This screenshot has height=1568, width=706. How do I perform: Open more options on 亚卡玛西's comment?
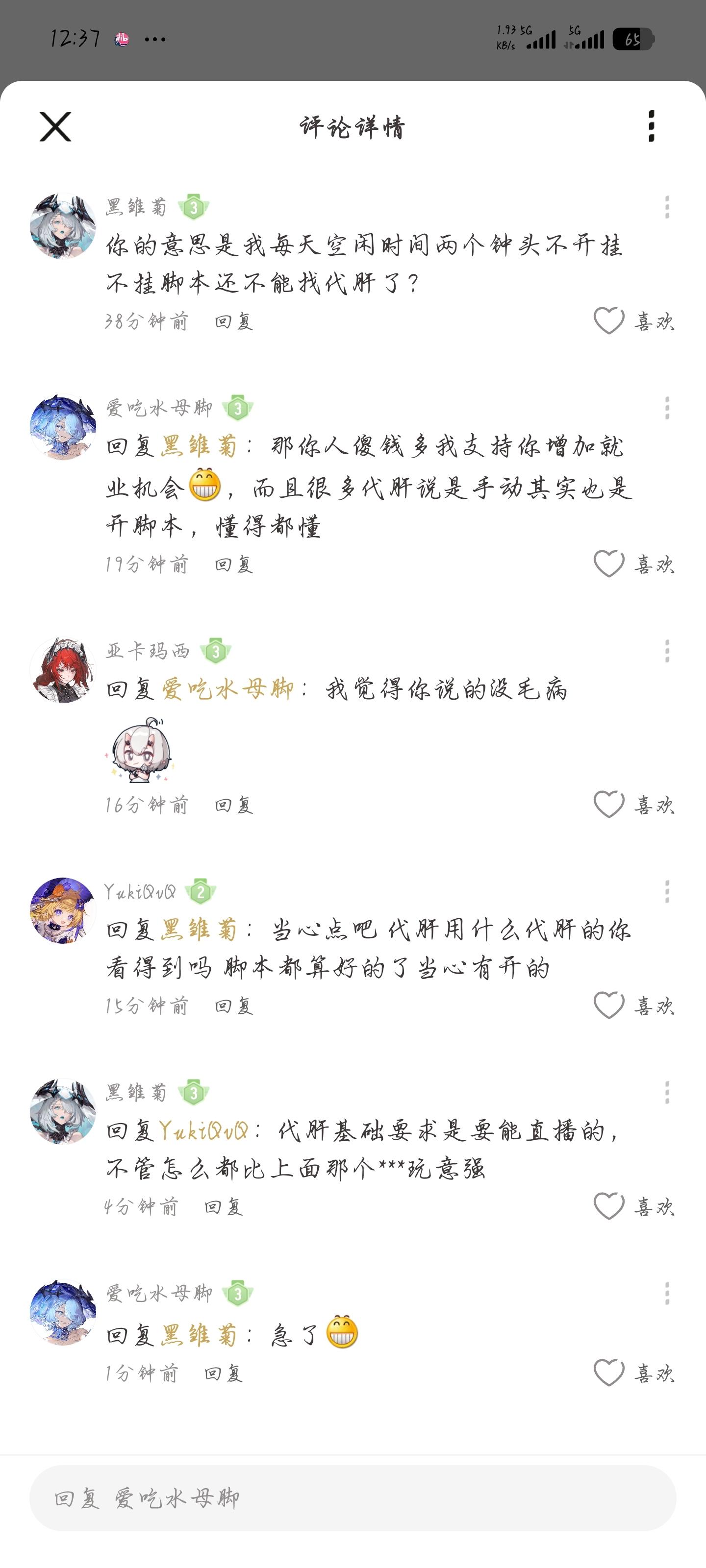(x=667, y=651)
